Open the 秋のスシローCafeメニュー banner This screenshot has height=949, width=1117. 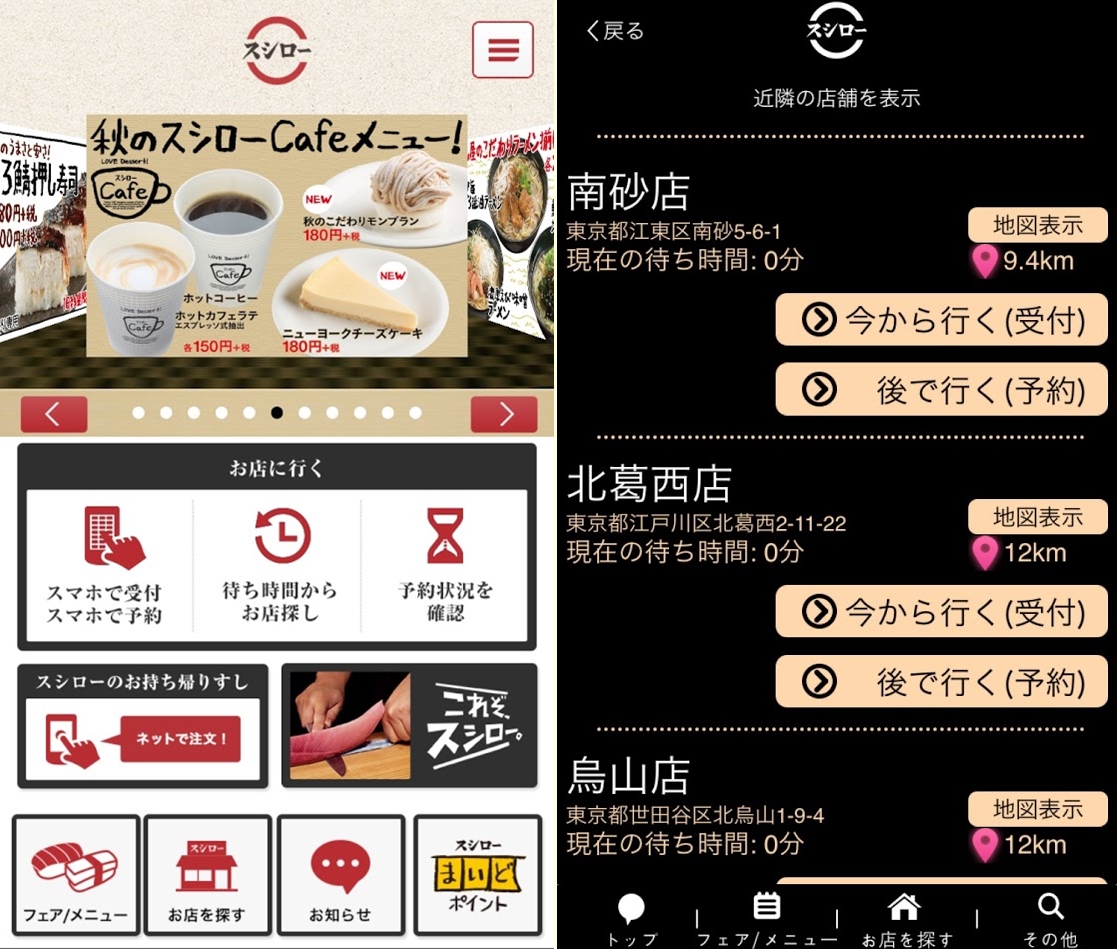(x=276, y=237)
